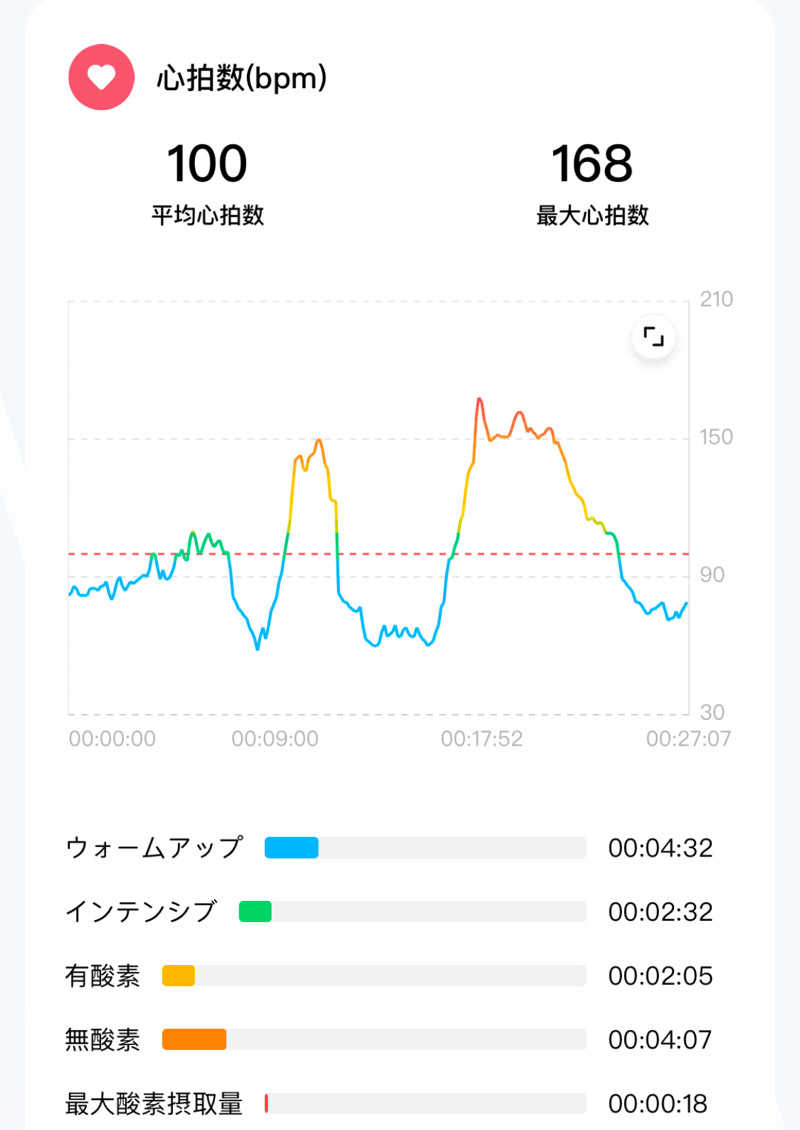
Task: Tap the red 最大酸素摂取量 zone indicator
Action: click(267, 1103)
